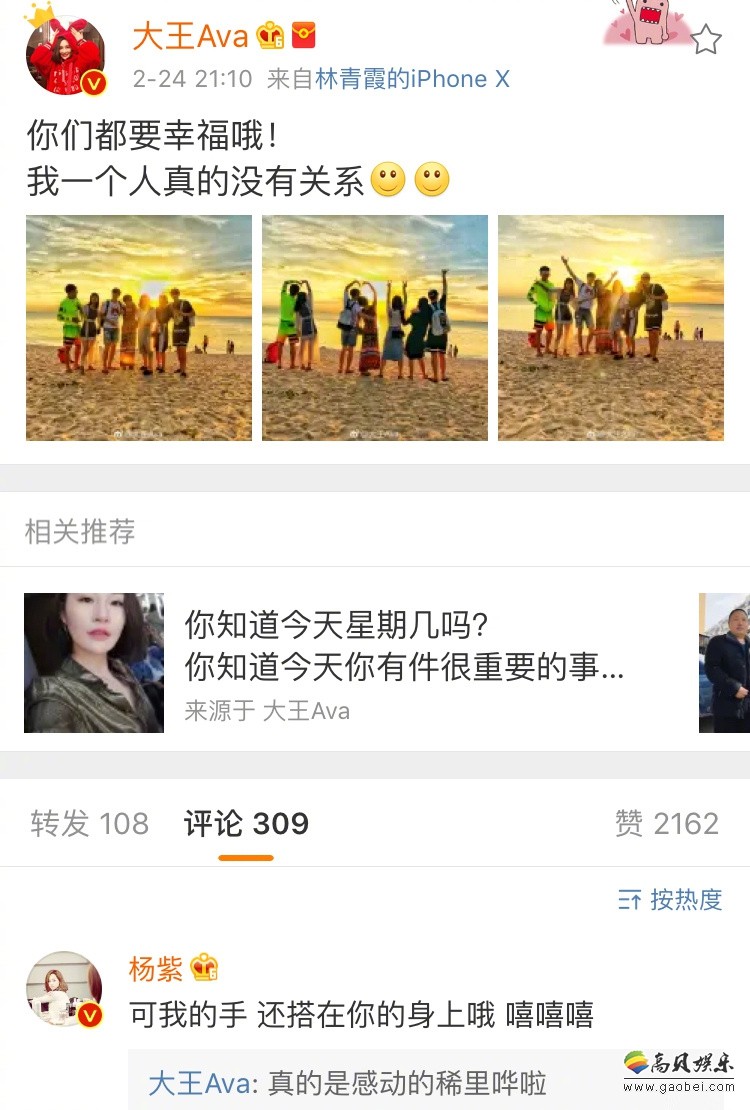Switch to the 赞 2162 tab
Image resolution: width=750 pixels, height=1110 pixels.
(x=667, y=824)
